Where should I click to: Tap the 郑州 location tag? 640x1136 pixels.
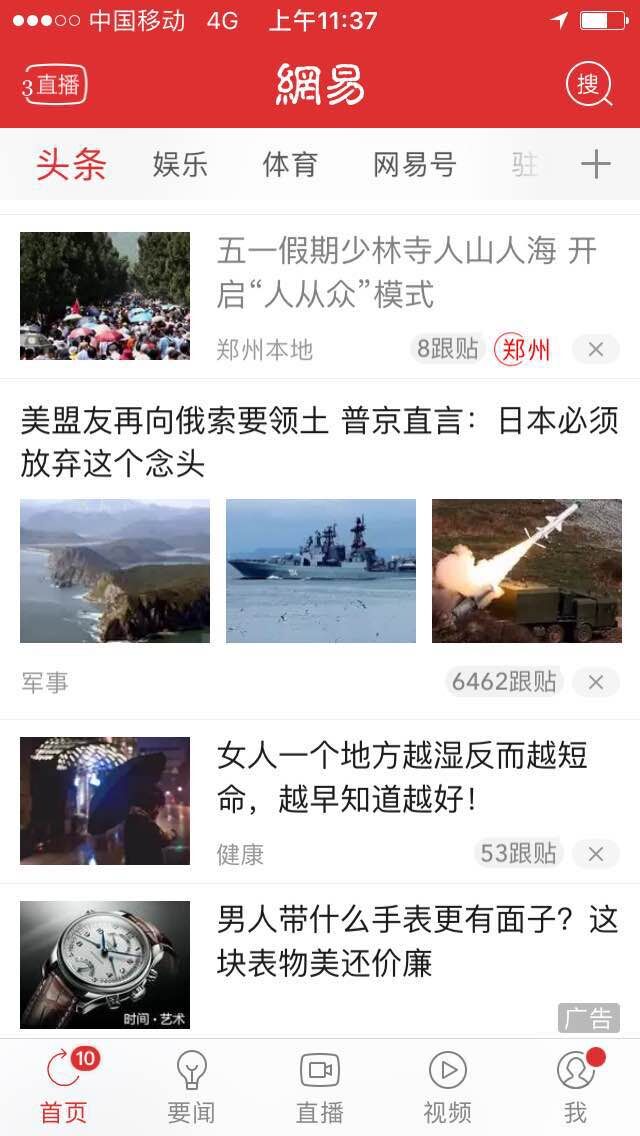(523, 349)
